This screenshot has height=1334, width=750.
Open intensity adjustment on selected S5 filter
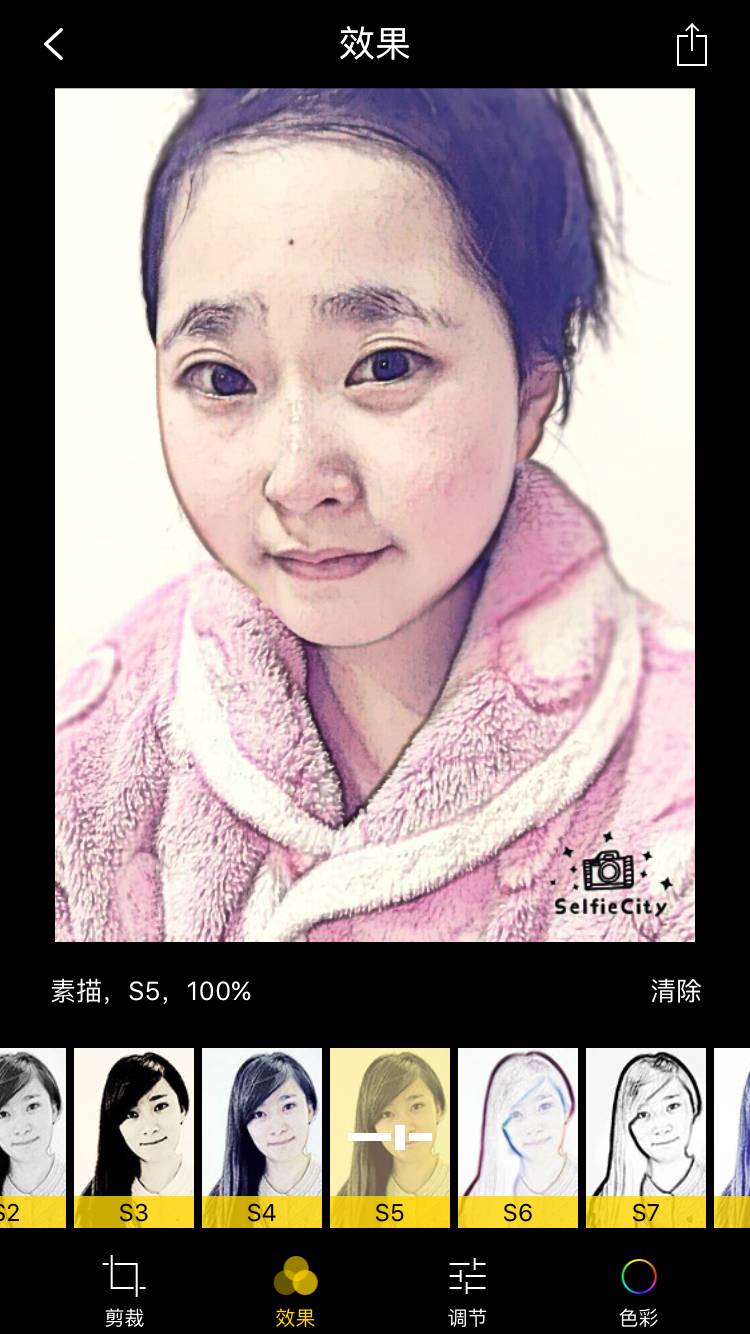pos(390,1137)
